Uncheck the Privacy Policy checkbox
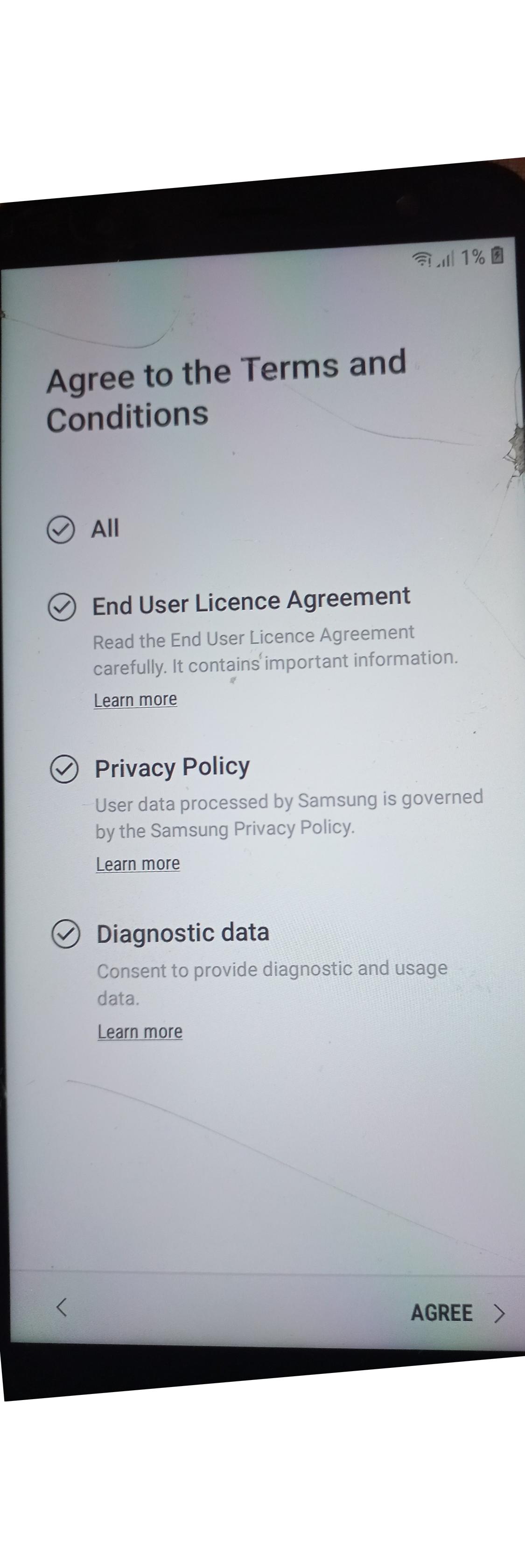The width and height of the screenshot is (525, 1568). coord(64,769)
